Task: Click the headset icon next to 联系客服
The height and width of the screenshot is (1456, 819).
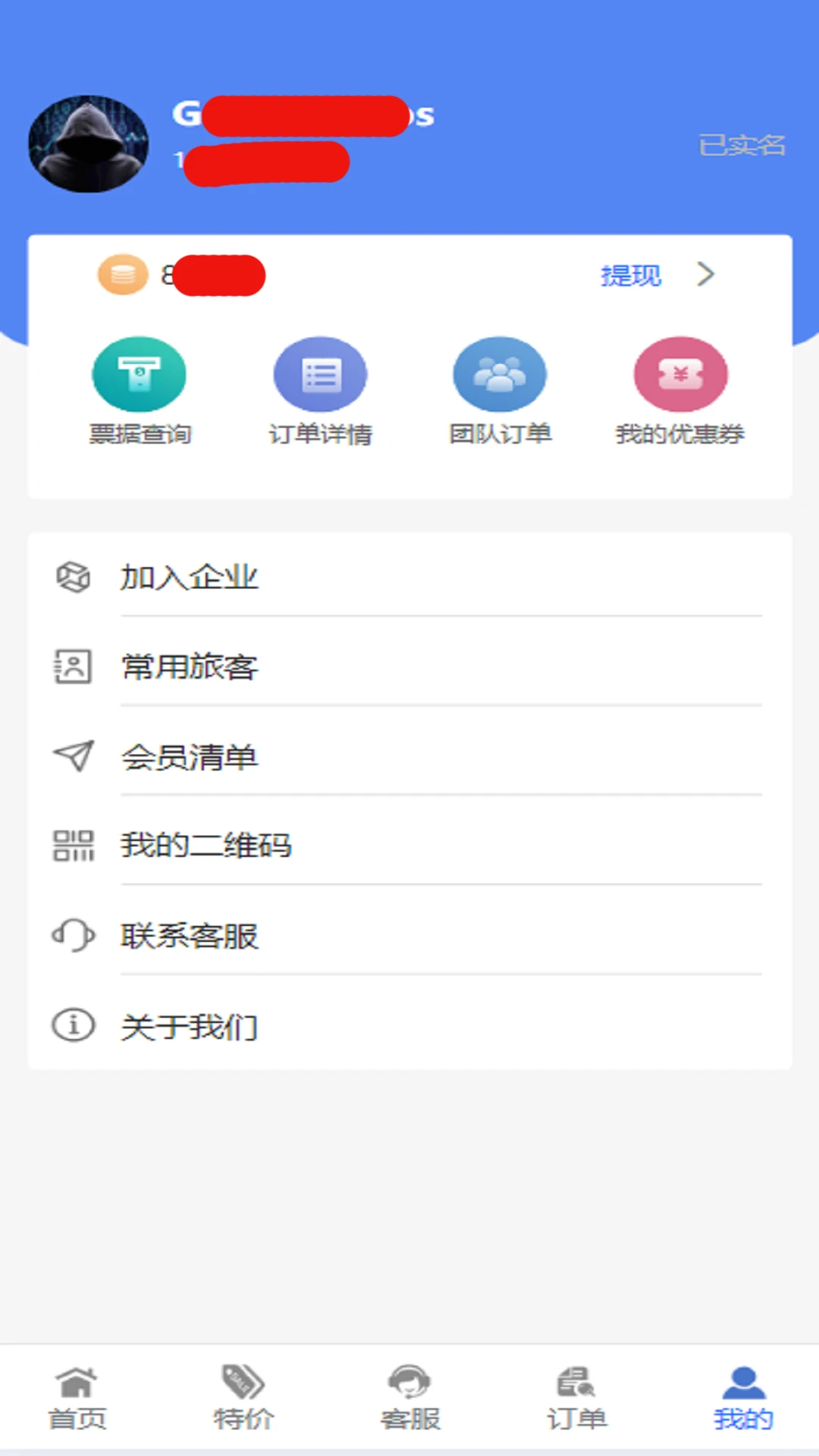Action: (73, 936)
